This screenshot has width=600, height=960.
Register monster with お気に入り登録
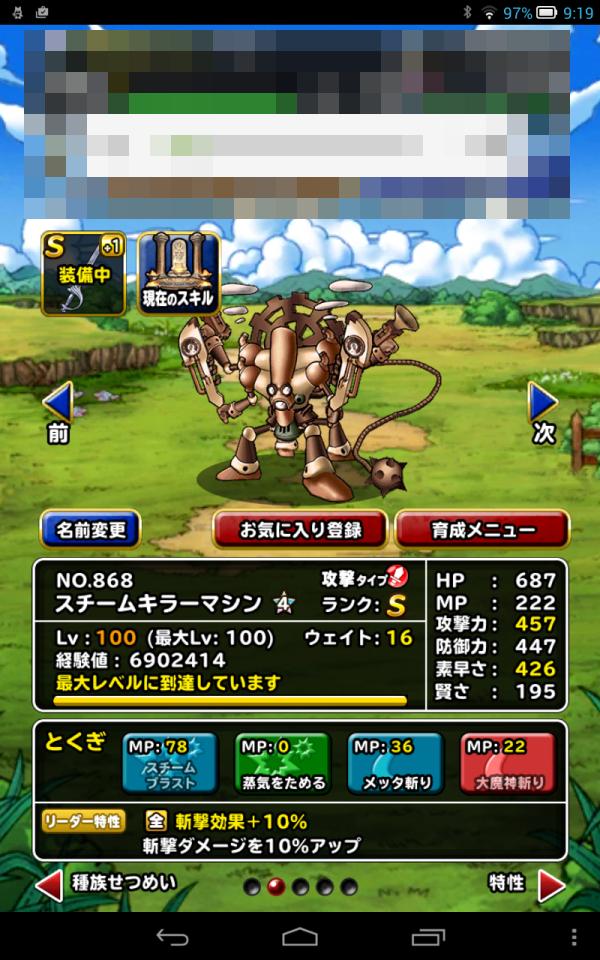pos(300,529)
